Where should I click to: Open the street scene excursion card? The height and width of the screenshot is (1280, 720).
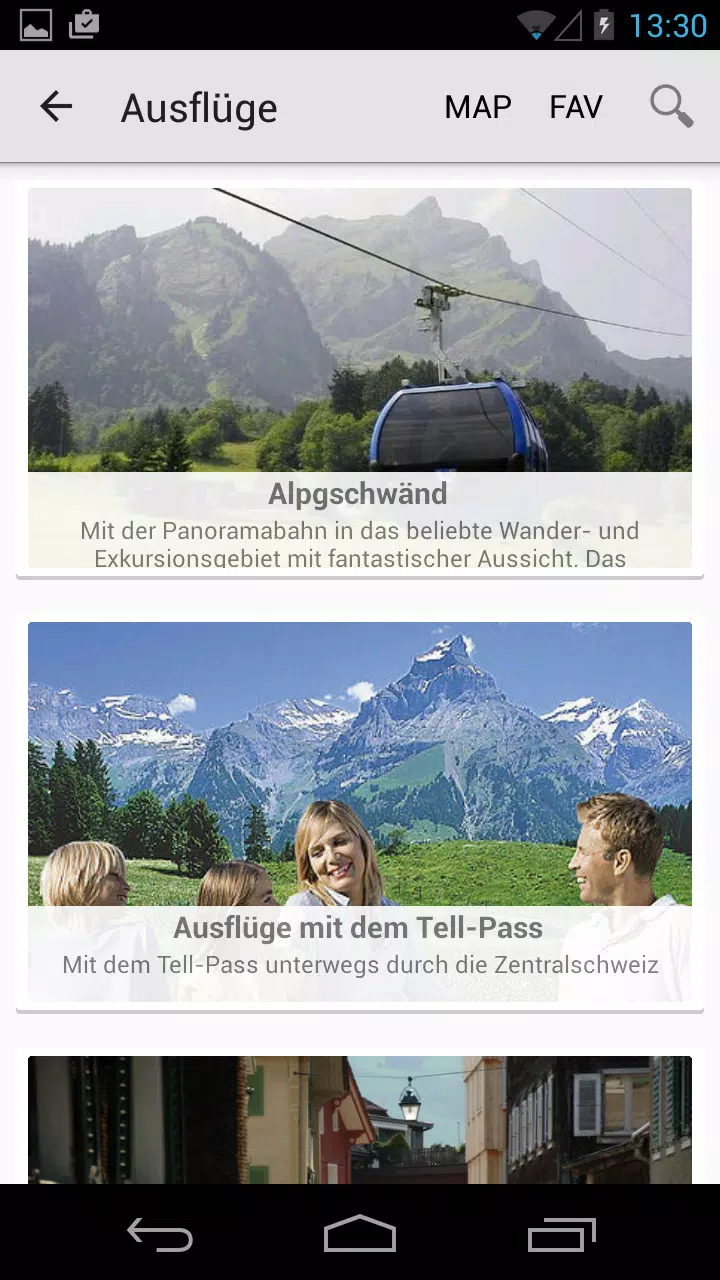pos(360,1120)
